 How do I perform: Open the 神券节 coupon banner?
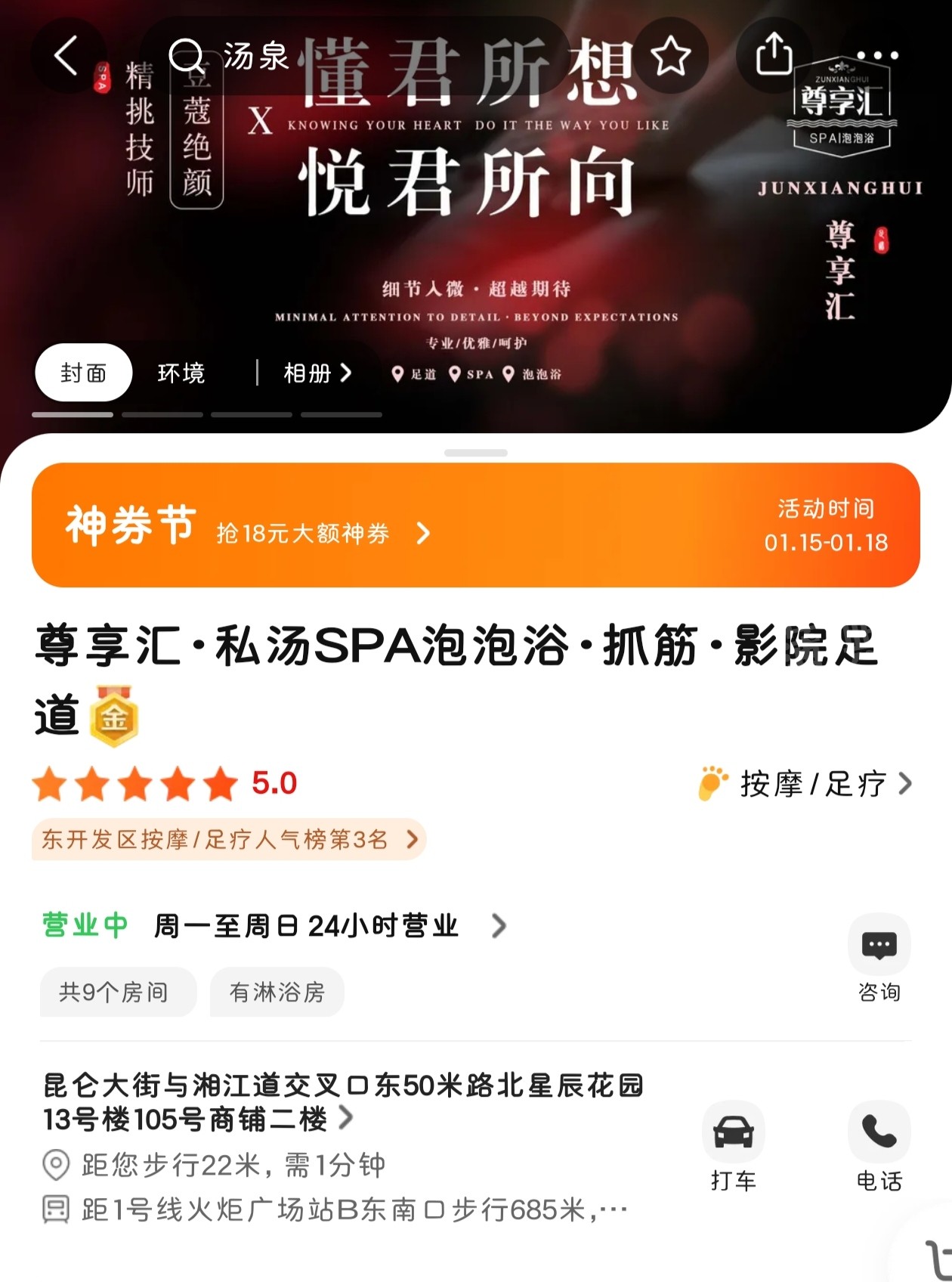(475, 525)
